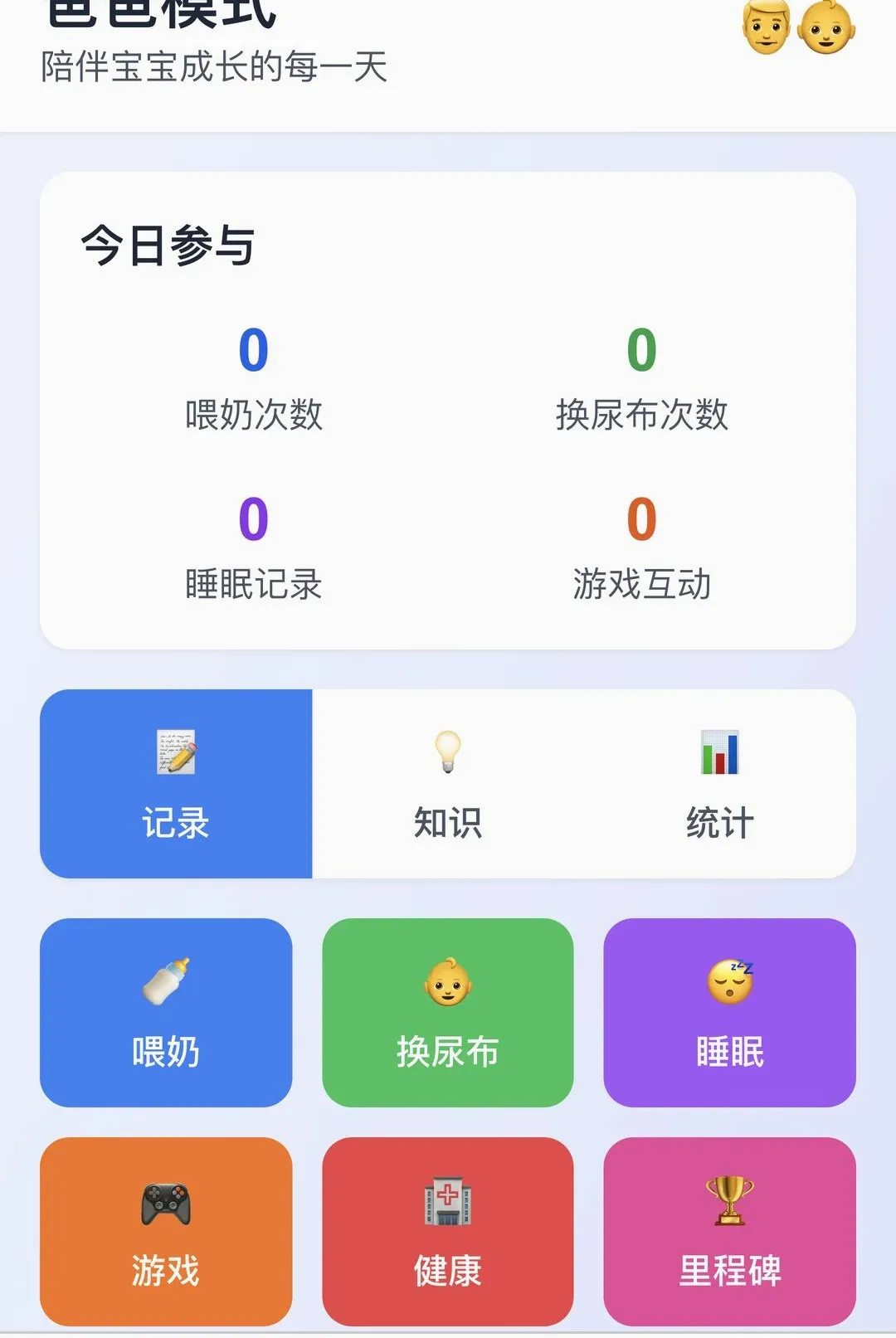Screen dimensions: 896x1338
Task: Open the 睡眠 sleep button
Action: [730, 1012]
